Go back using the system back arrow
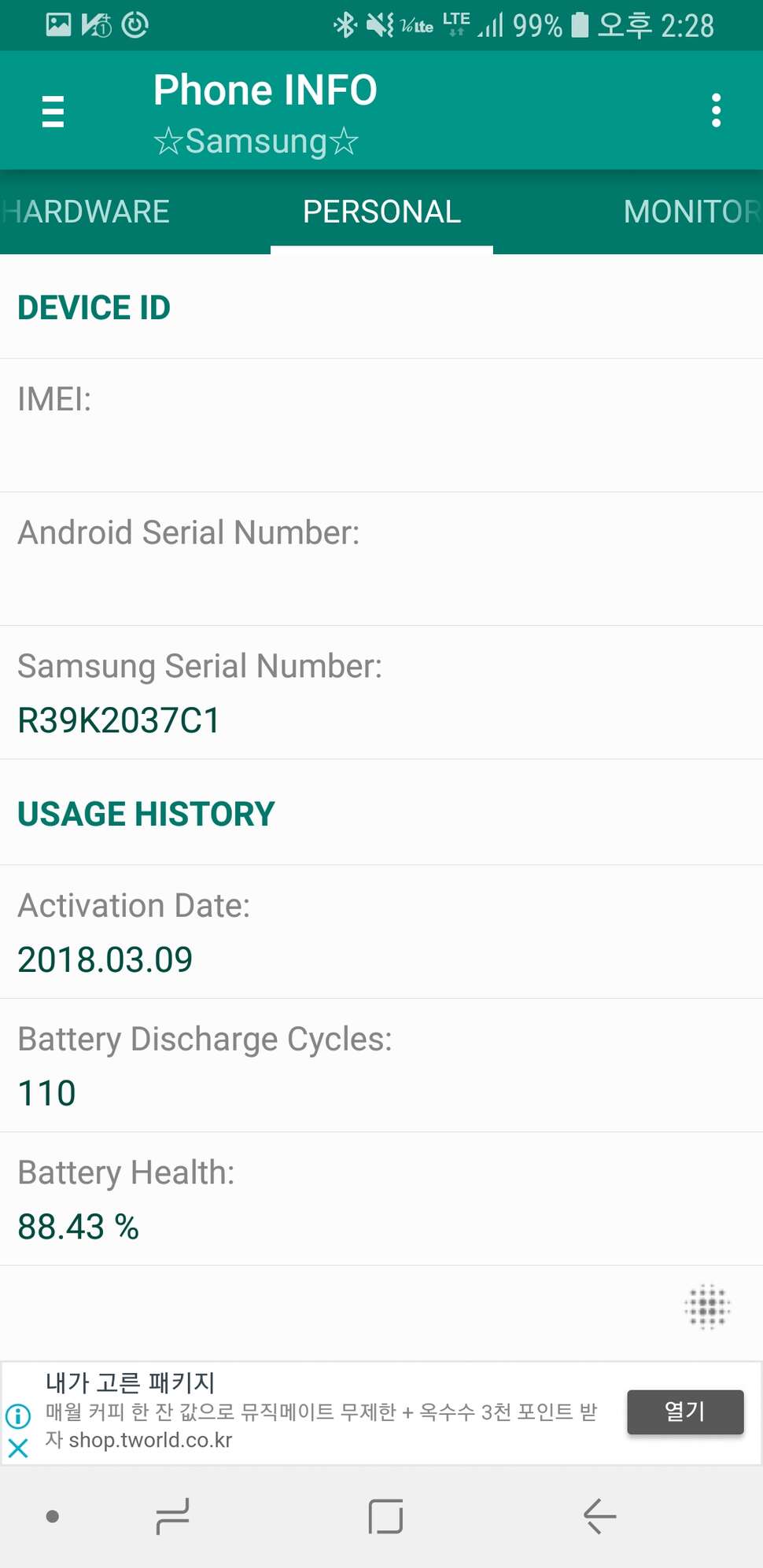This screenshot has width=763, height=1568. pyautogui.click(x=599, y=1517)
